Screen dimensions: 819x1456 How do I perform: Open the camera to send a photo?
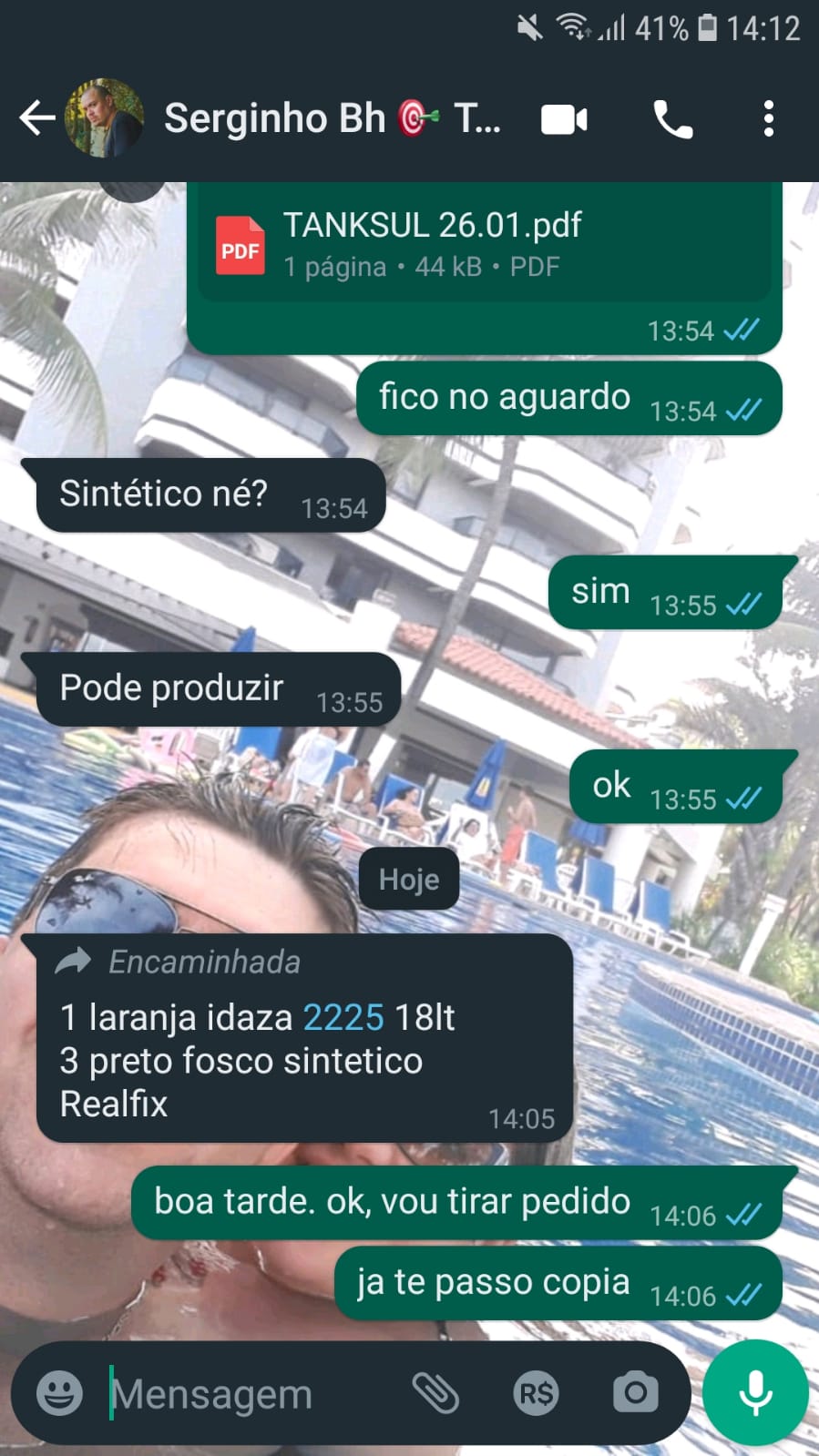635,1393
